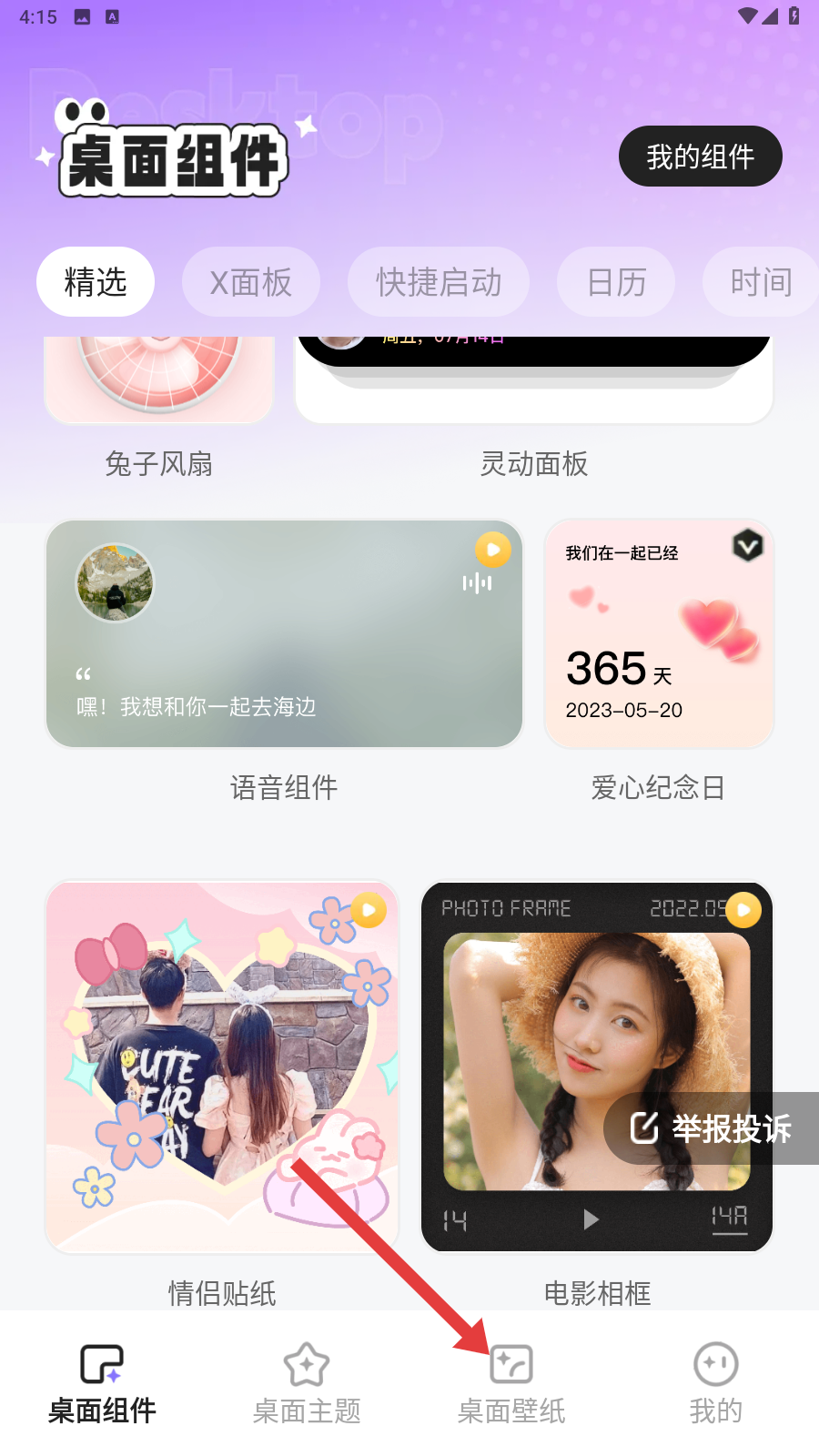This screenshot has width=819, height=1456.
Task: Go to the 桌面组件 bottom tab
Action: (x=102, y=1383)
